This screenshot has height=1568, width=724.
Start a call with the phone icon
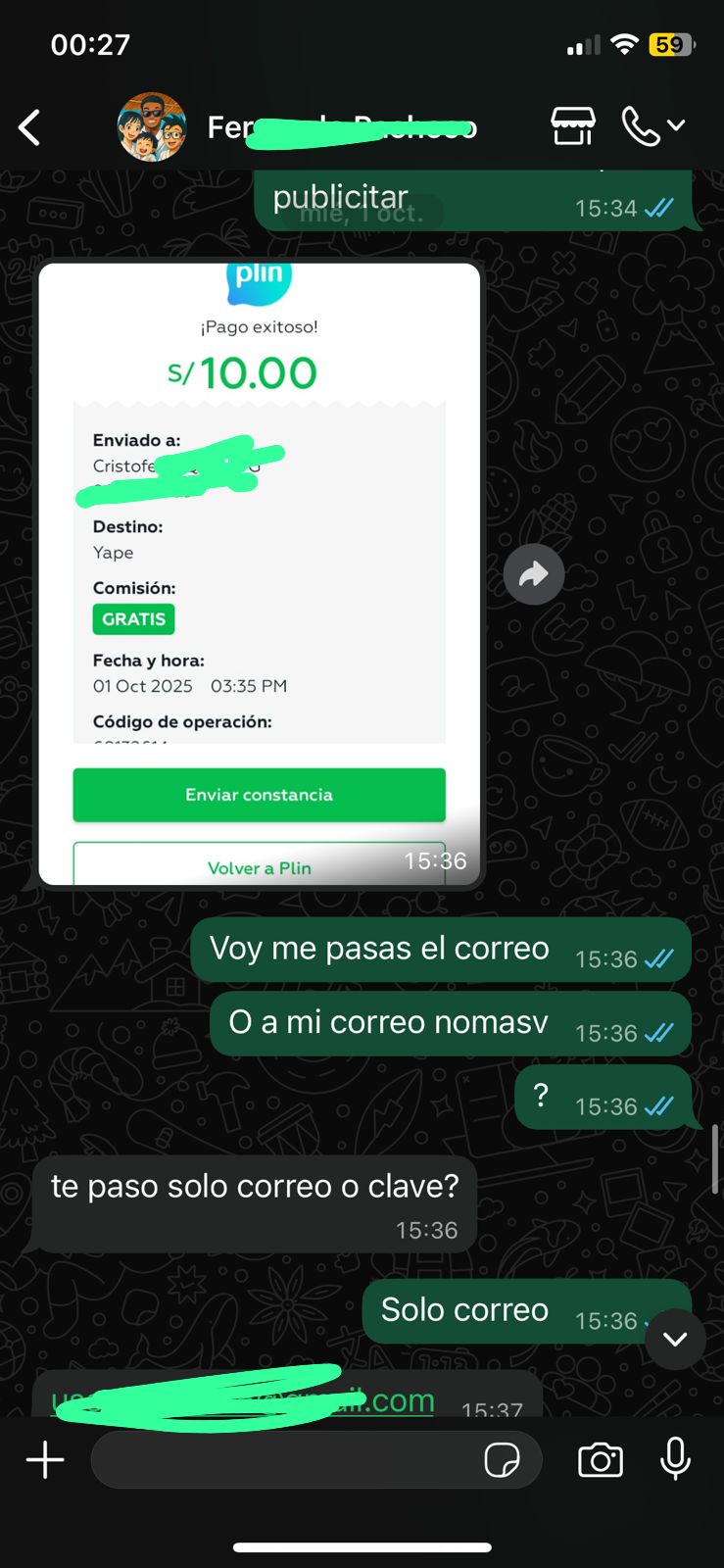(642, 126)
